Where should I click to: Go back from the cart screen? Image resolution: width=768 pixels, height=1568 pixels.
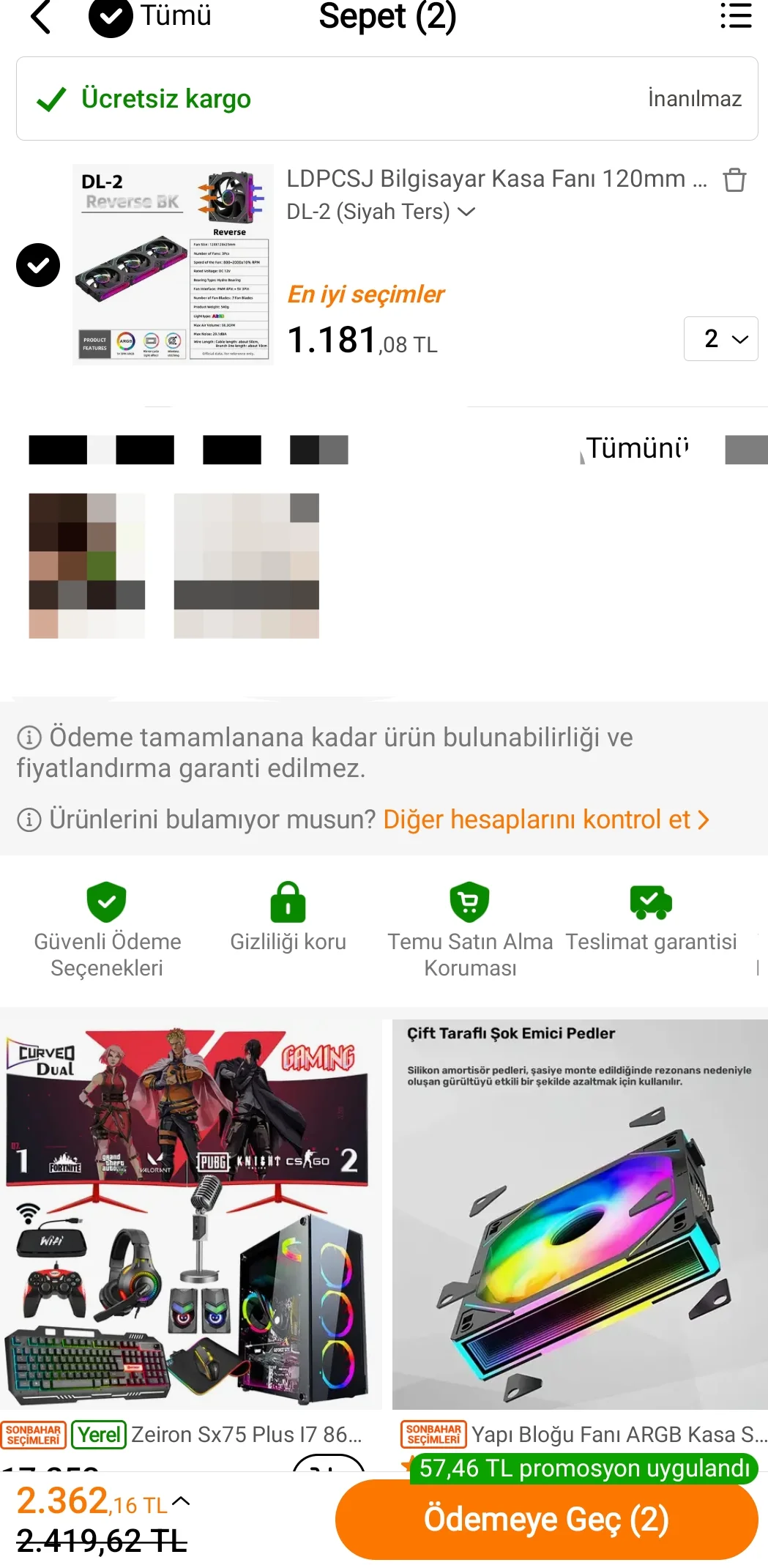41,16
